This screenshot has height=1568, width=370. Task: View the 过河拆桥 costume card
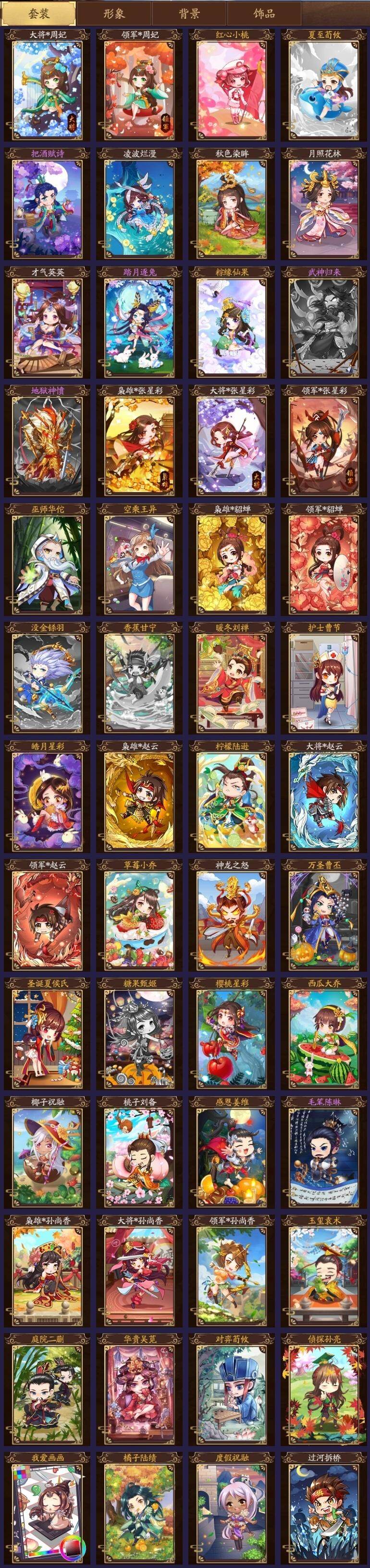tap(324, 1509)
